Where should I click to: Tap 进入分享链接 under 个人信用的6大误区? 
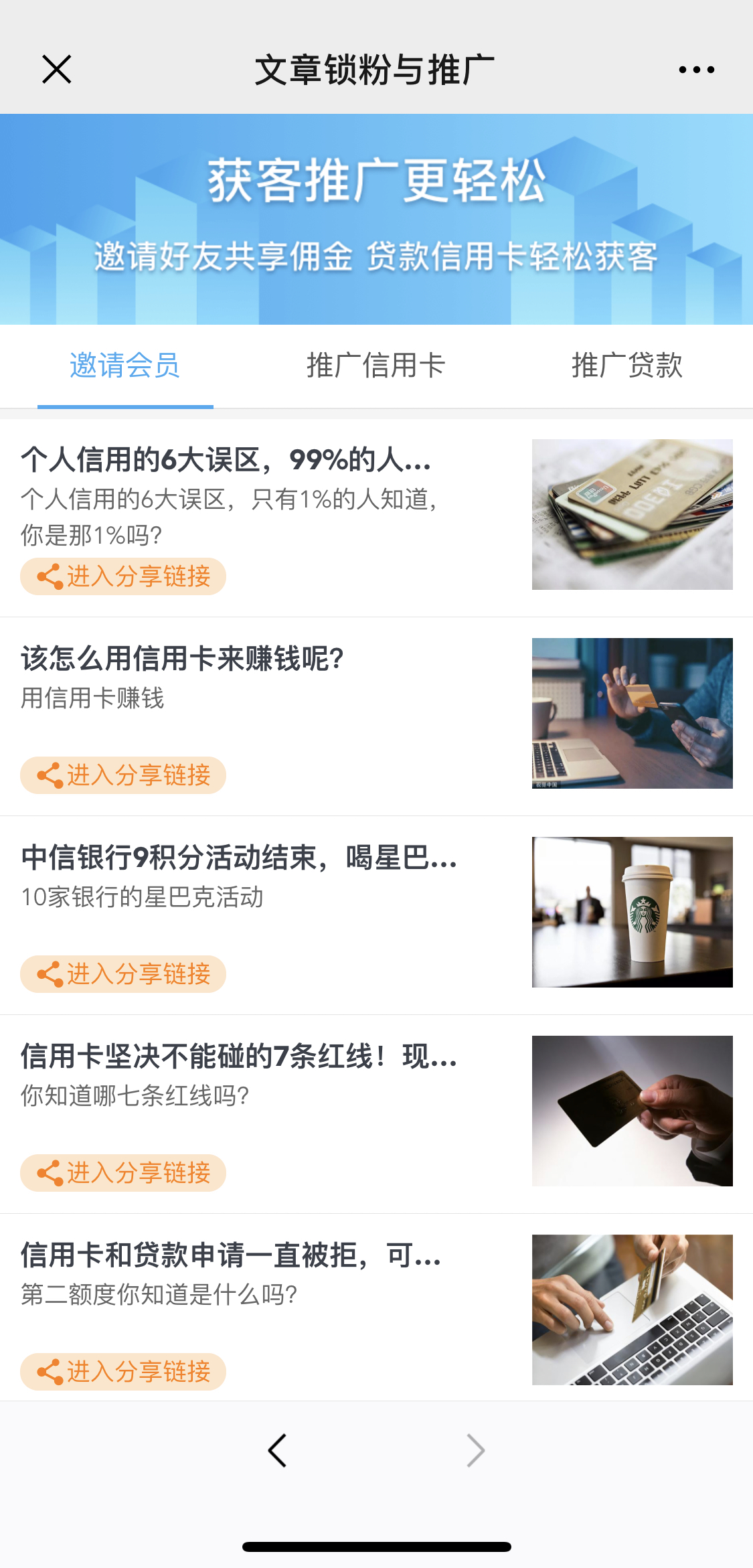pos(123,576)
